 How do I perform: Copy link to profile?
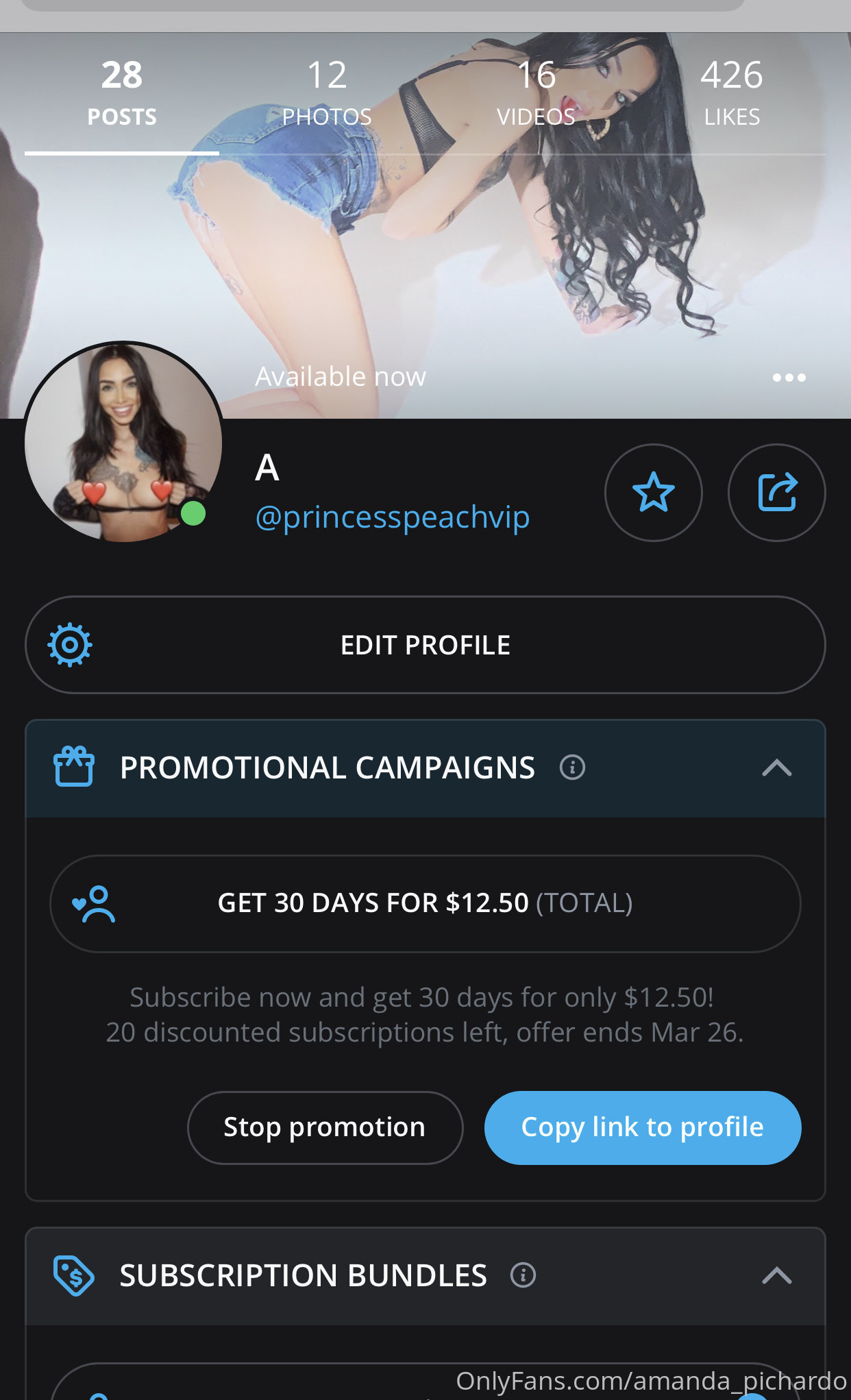click(x=642, y=1127)
